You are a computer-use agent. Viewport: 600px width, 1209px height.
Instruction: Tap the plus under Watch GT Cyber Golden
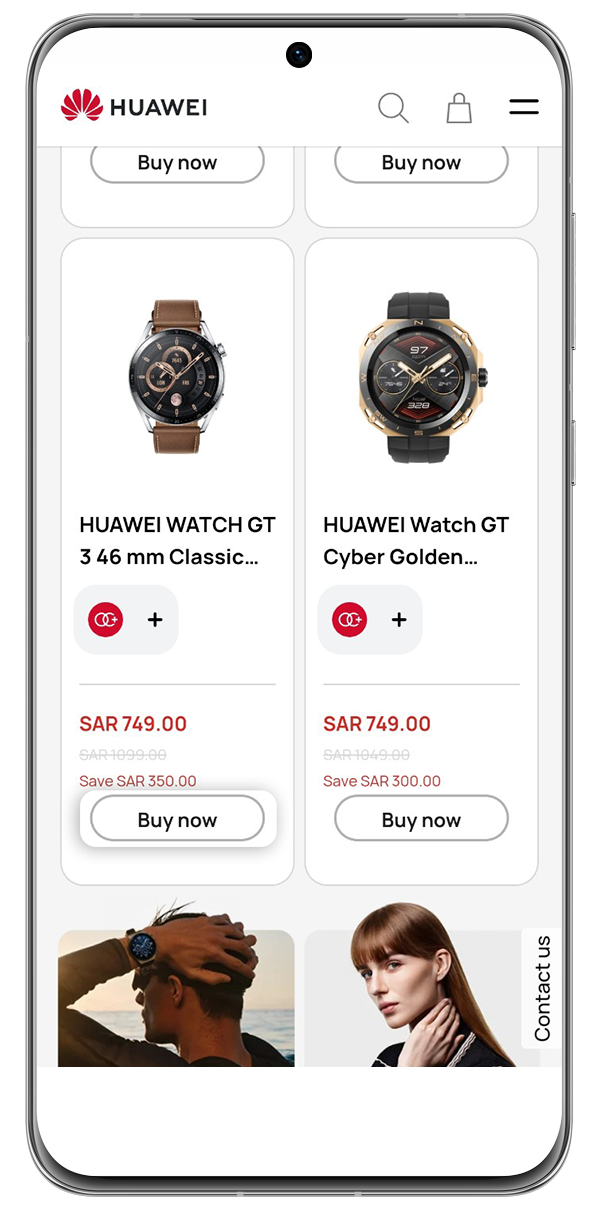(x=399, y=620)
